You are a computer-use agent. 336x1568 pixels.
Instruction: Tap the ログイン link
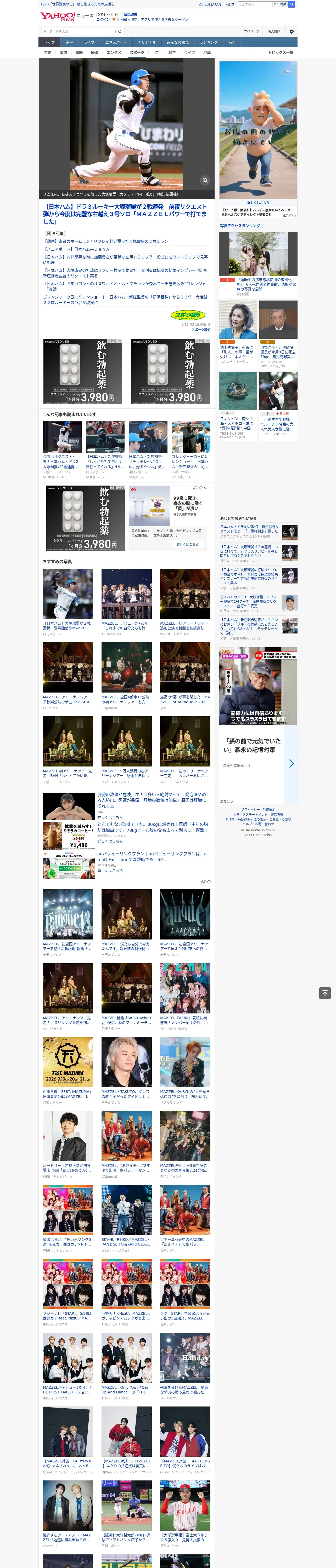tap(103, 20)
